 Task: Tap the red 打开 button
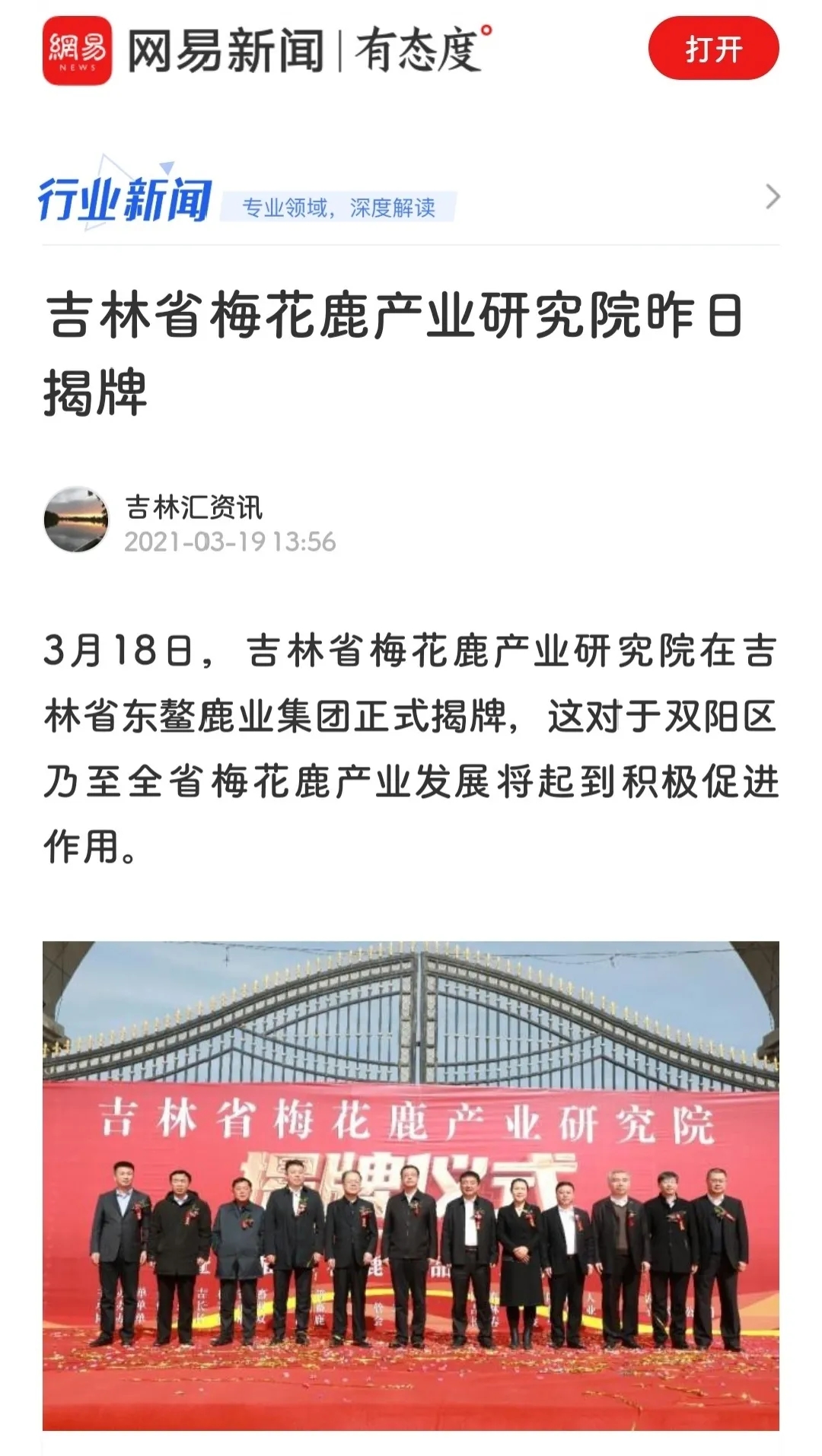click(713, 49)
